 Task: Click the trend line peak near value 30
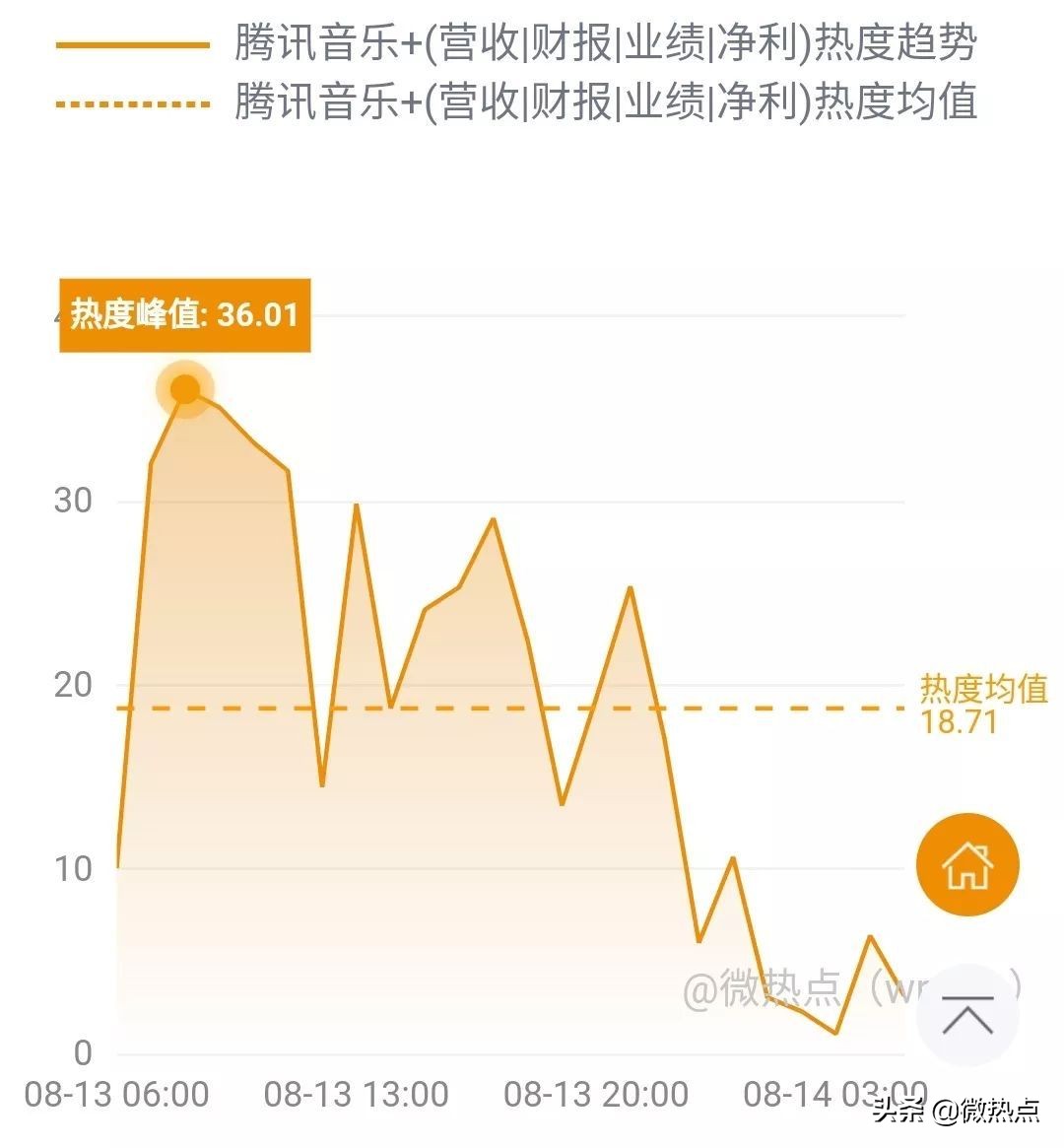tap(355, 505)
